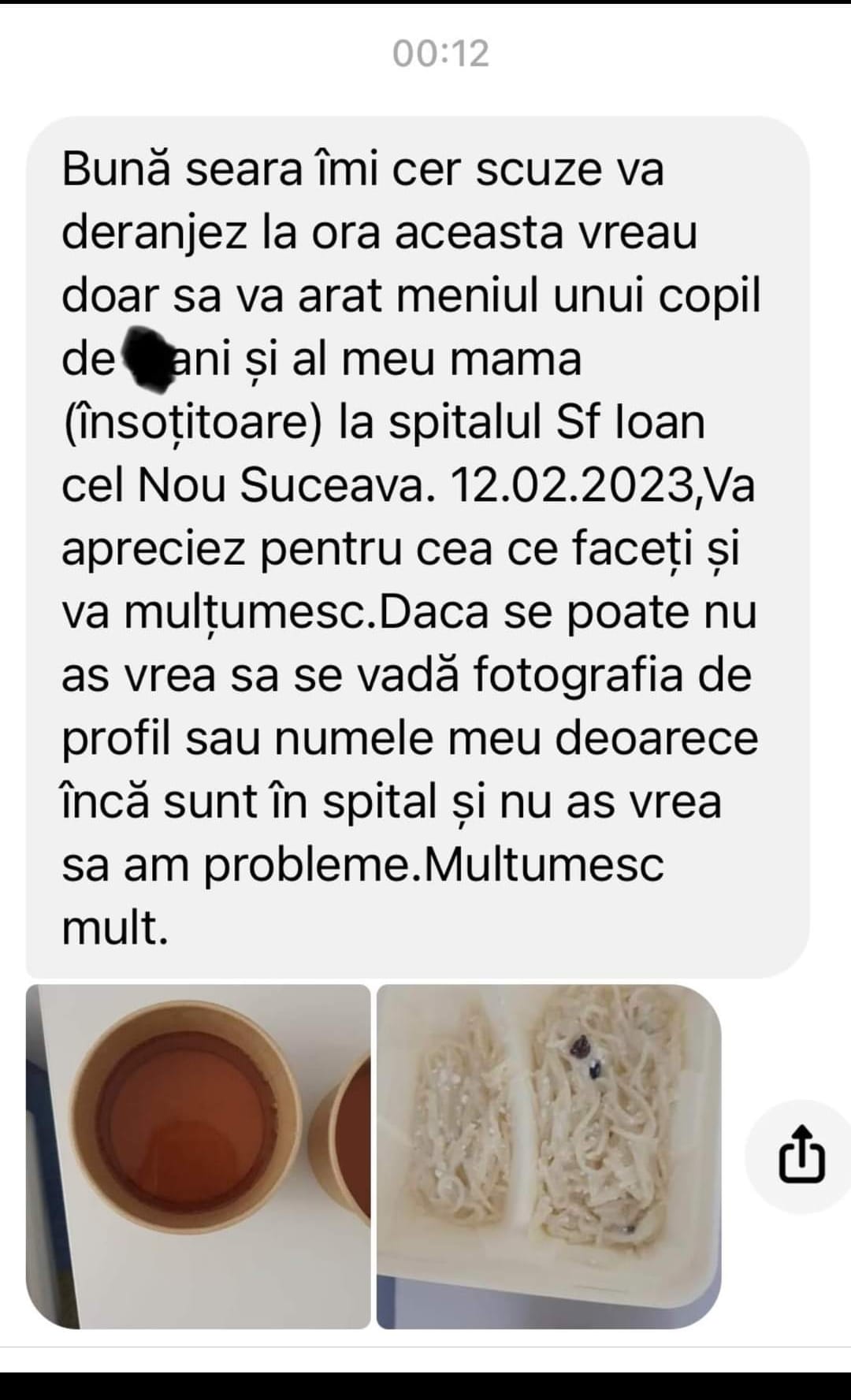
Task: Open the photo of the cup with tea
Action: click(x=199, y=1156)
